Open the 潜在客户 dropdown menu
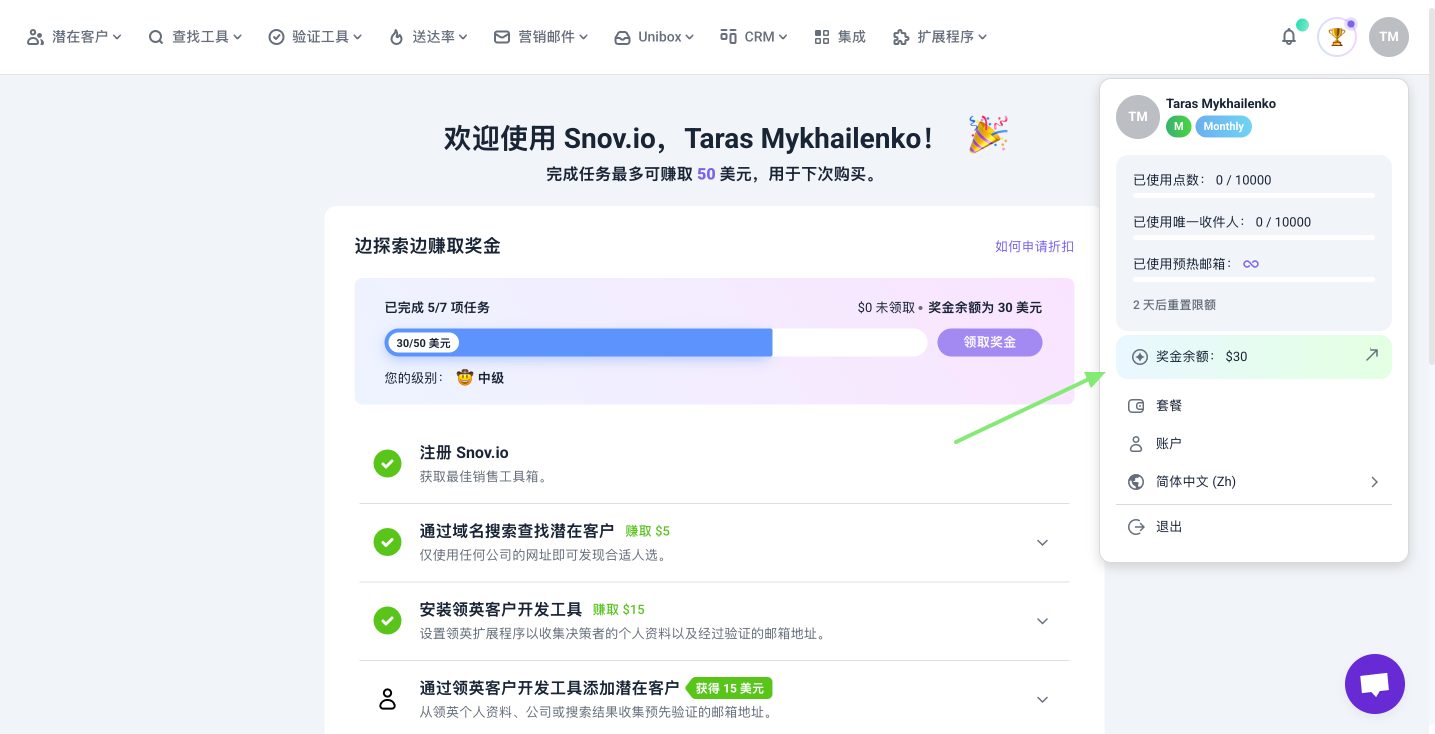 (x=74, y=37)
